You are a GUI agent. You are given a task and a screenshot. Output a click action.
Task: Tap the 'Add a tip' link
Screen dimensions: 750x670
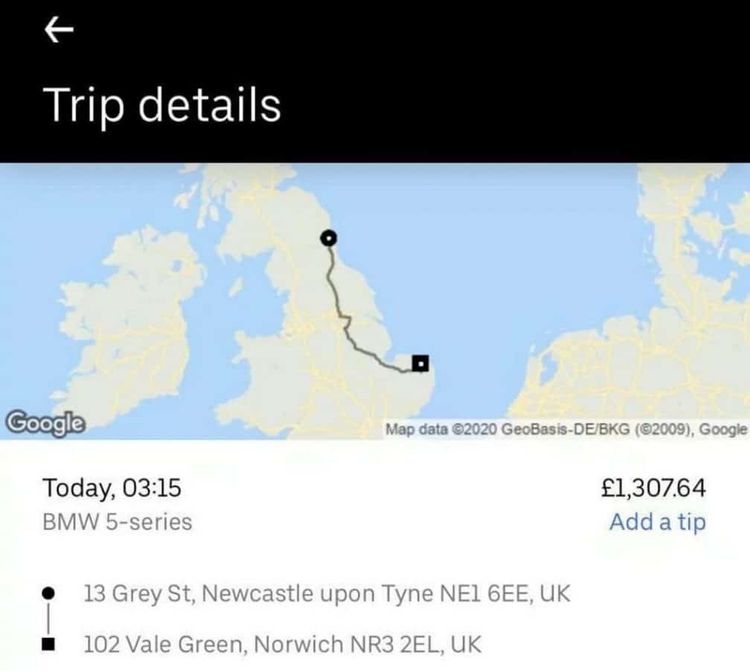(x=657, y=521)
